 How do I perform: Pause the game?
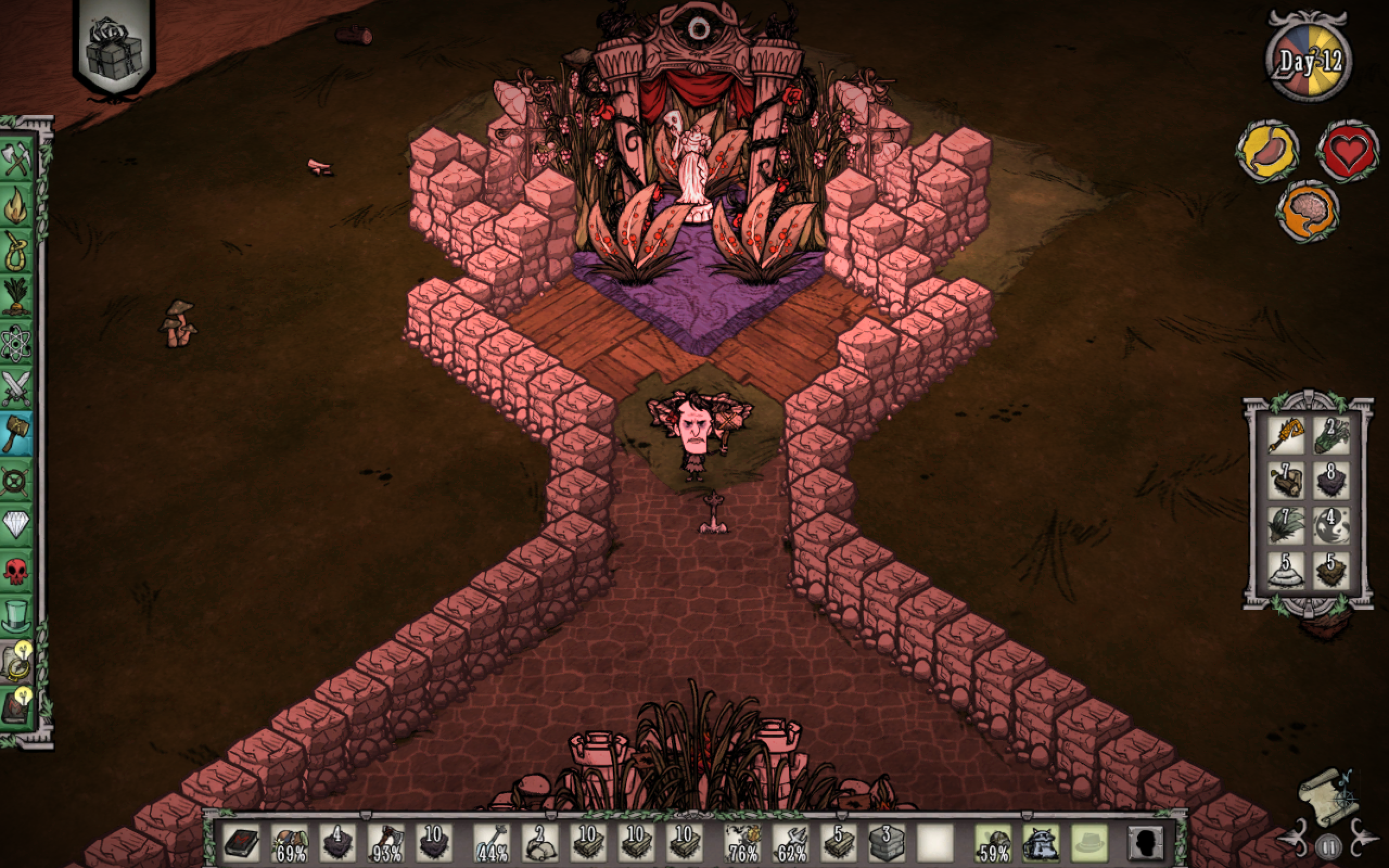coord(1328,847)
